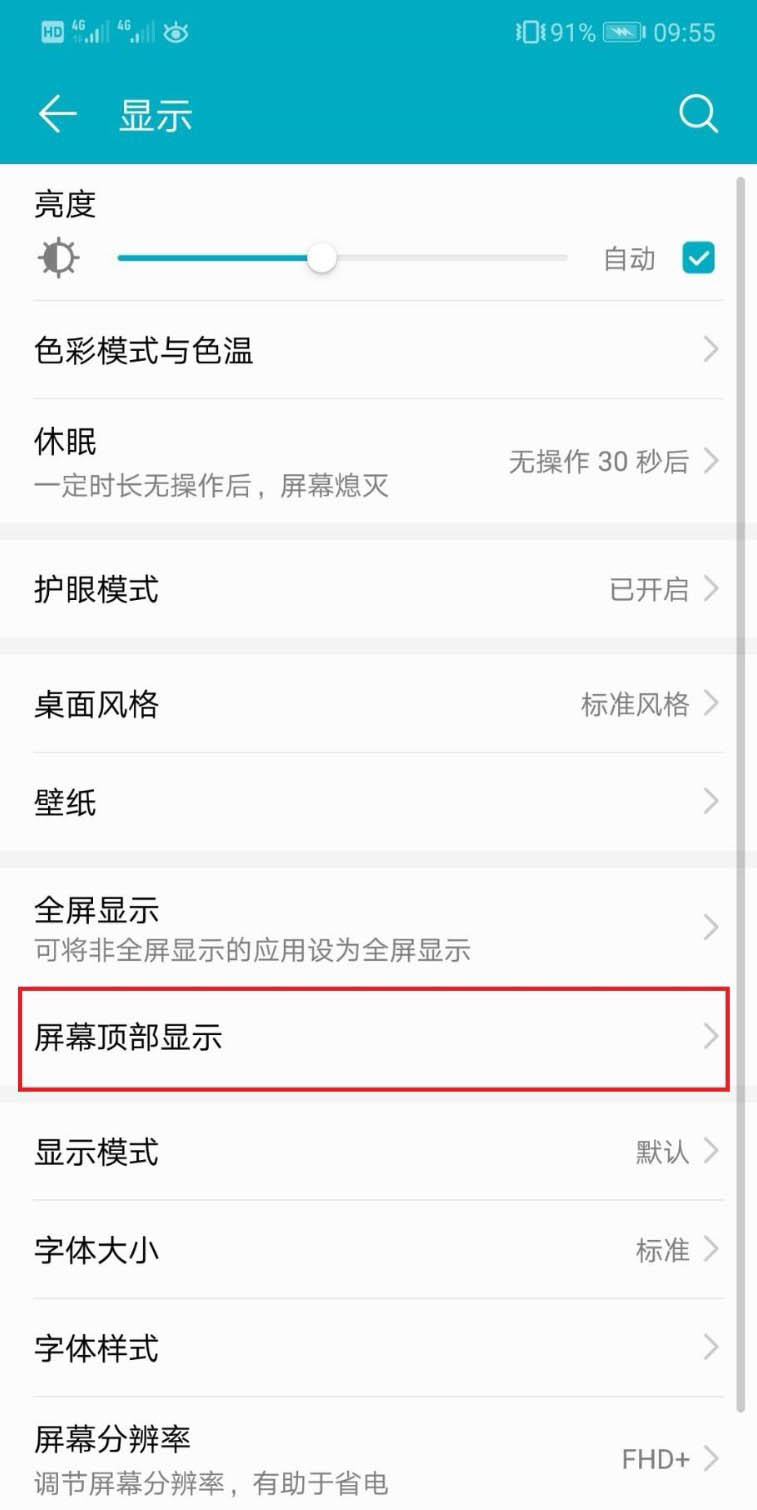This screenshot has height=1510, width=757.
Task: Open the search icon in the app bar
Action: (698, 115)
